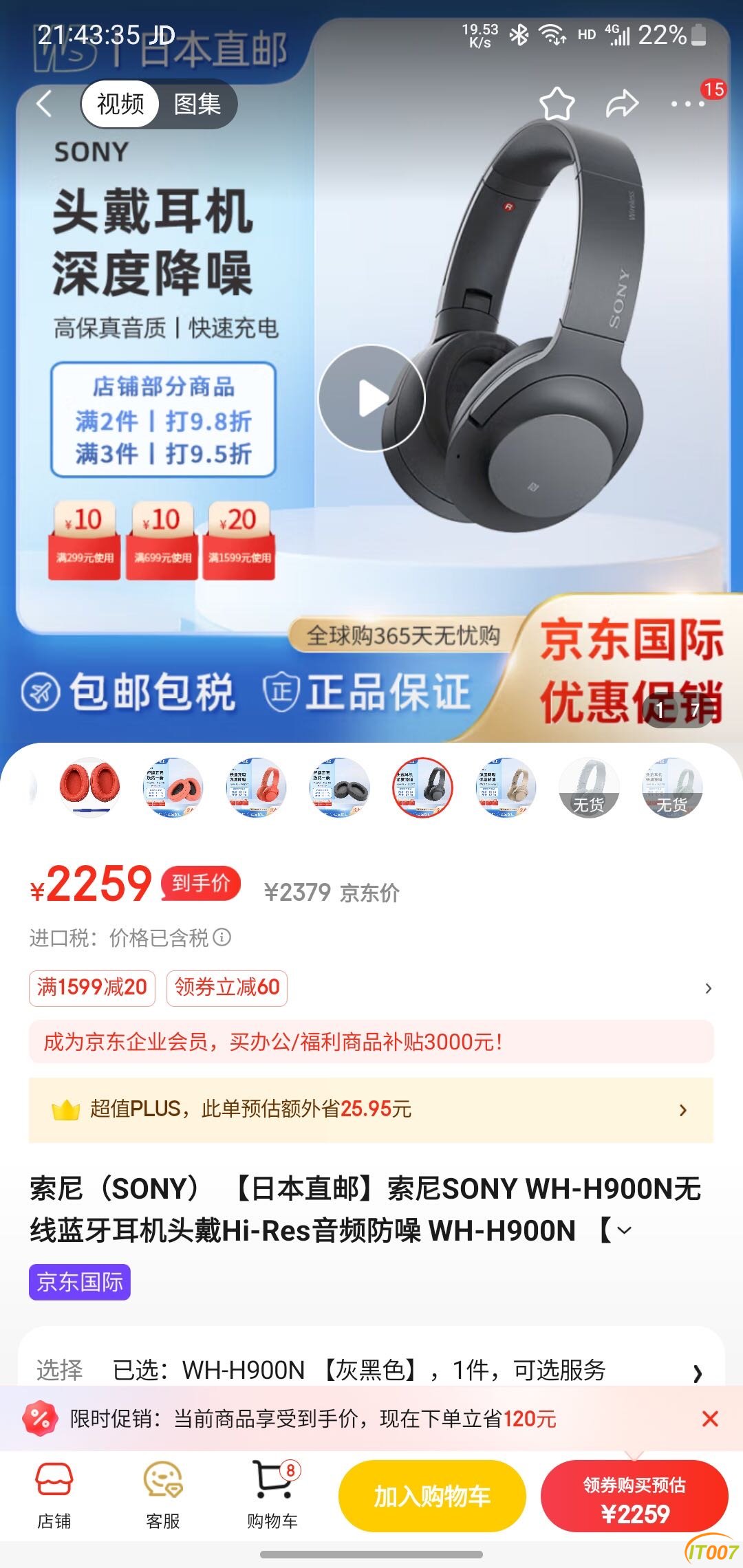Image resolution: width=743 pixels, height=1568 pixels.
Task: Expand the full product title
Action: coord(624,1230)
